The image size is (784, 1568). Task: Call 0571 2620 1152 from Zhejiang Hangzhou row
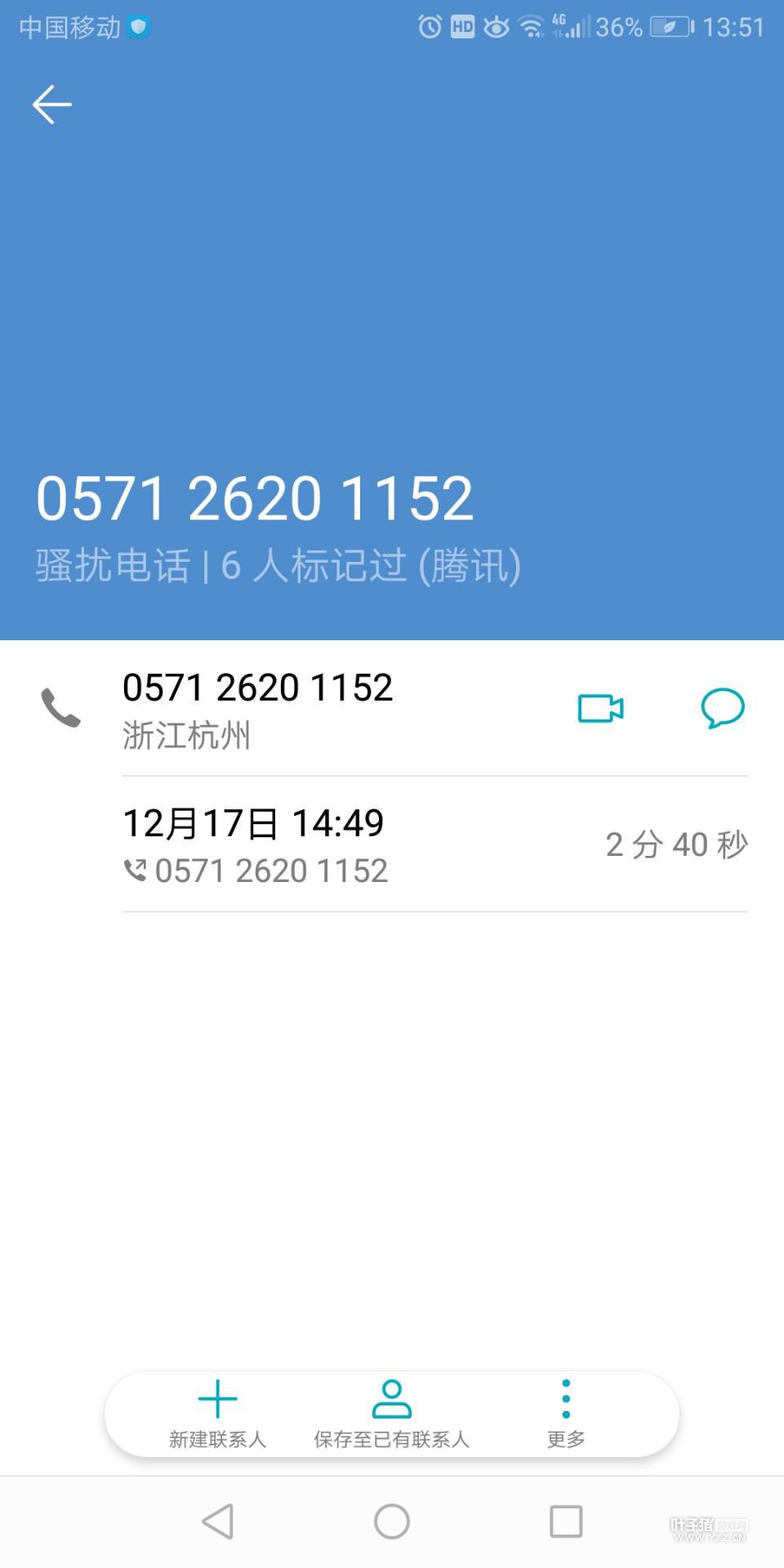point(257,709)
